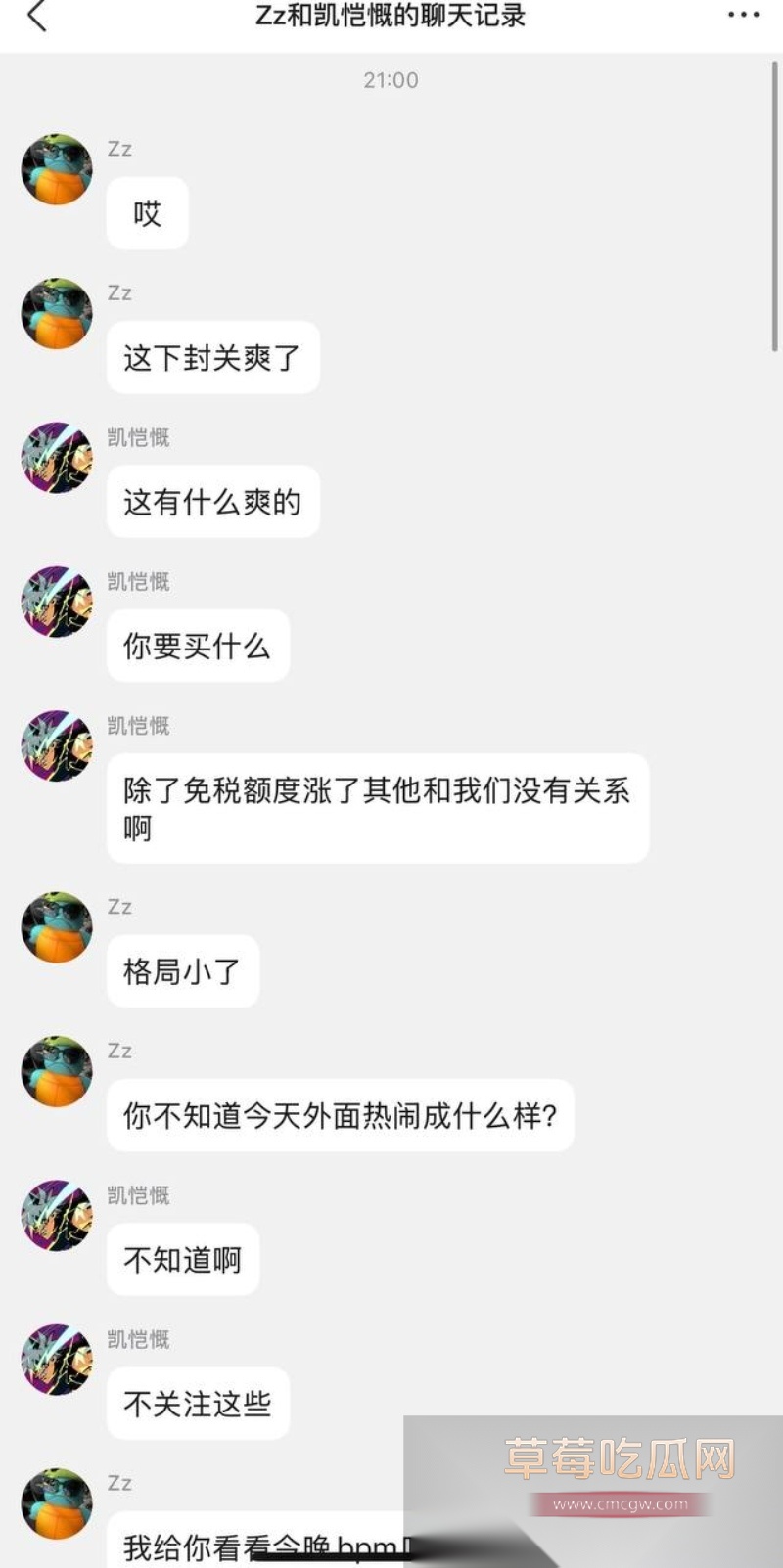The image size is (783, 1568).
Task: Click the 这有什么爽的 message
Action: point(212,502)
